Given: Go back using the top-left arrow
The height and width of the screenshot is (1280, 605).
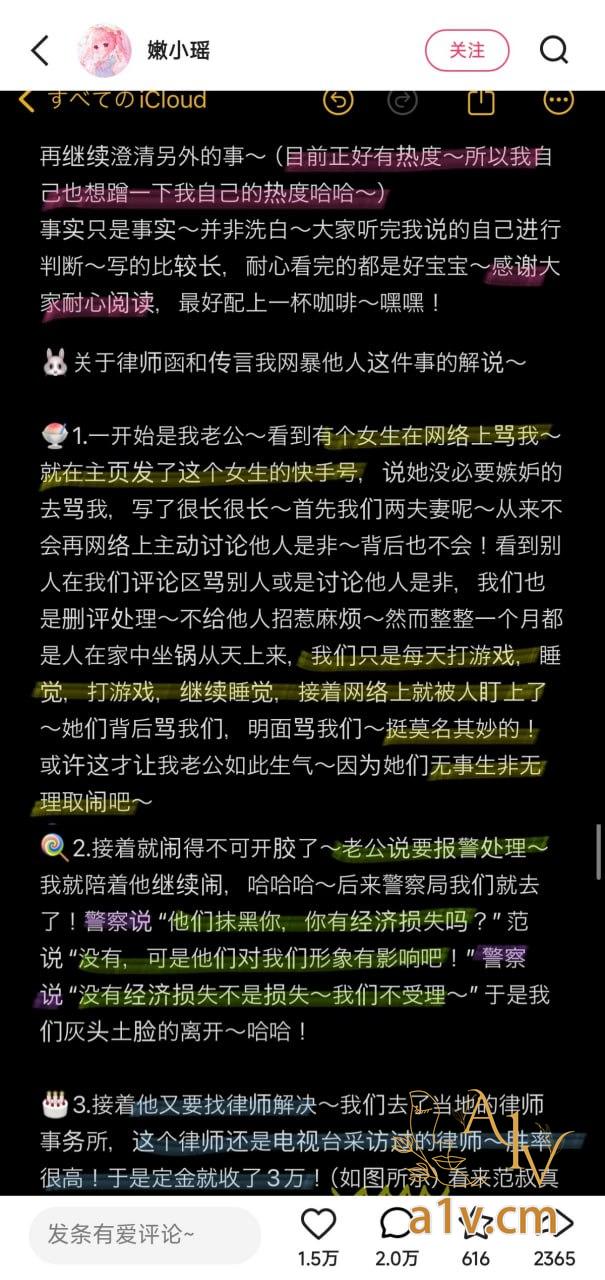Looking at the screenshot, I should coord(40,50).
